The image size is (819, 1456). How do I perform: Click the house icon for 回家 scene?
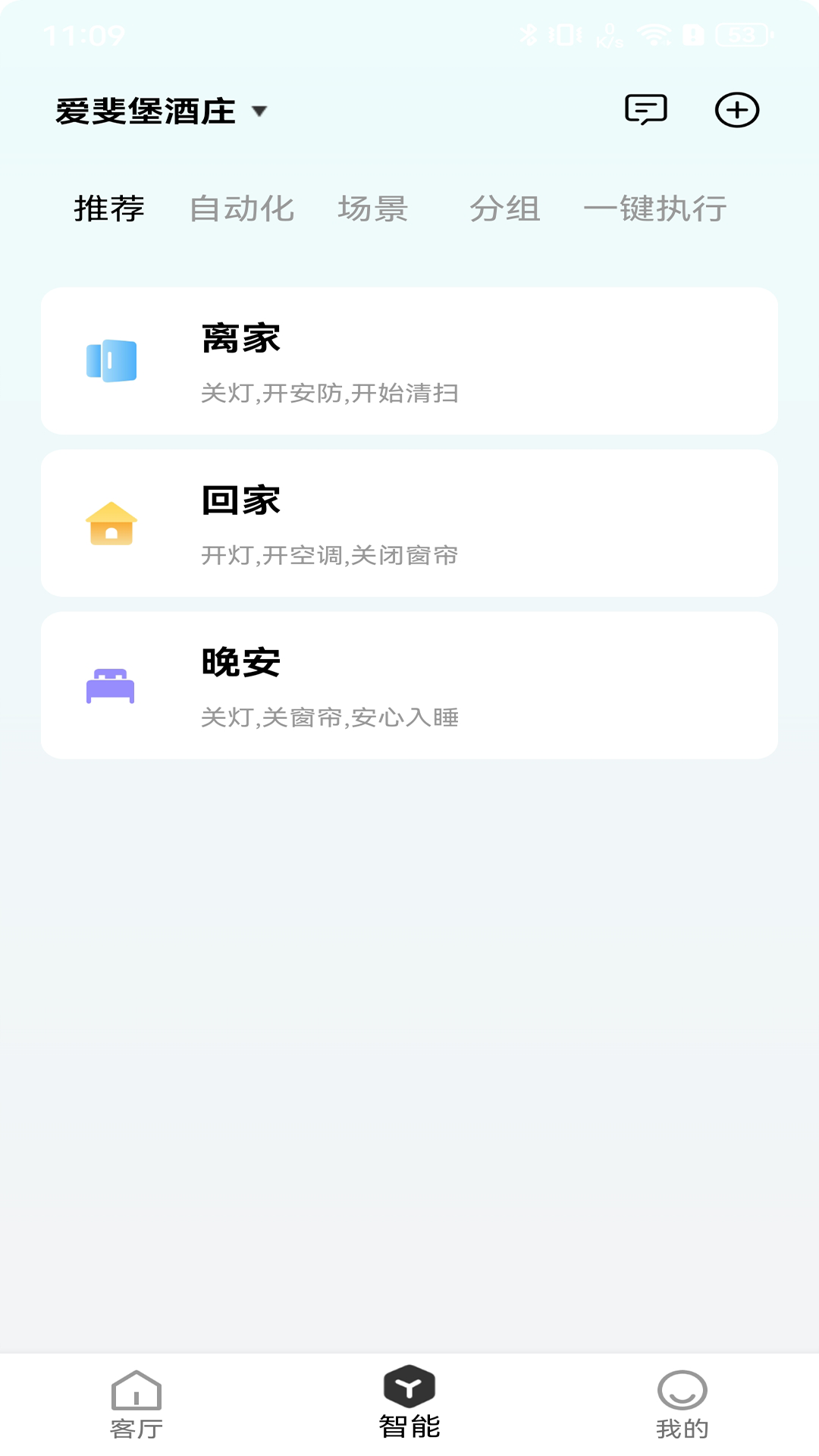(x=111, y=523)
